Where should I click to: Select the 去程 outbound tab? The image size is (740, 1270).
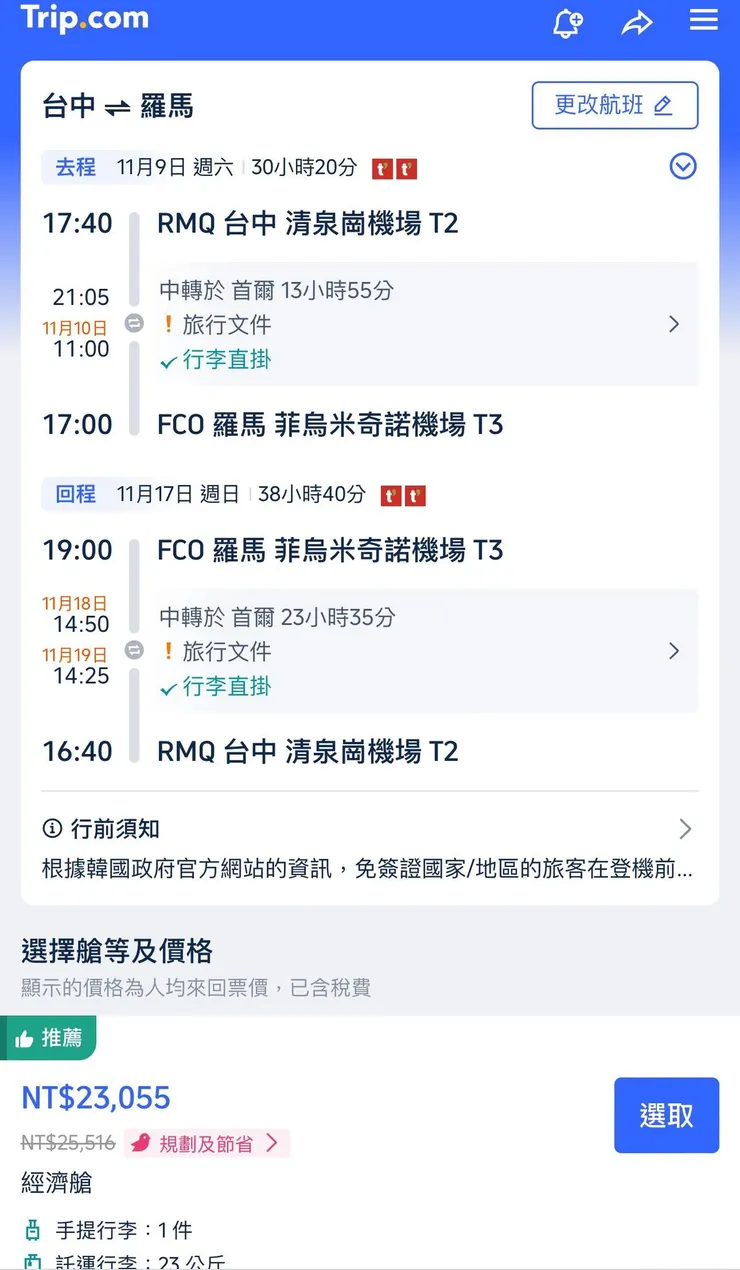click(75, 168)
